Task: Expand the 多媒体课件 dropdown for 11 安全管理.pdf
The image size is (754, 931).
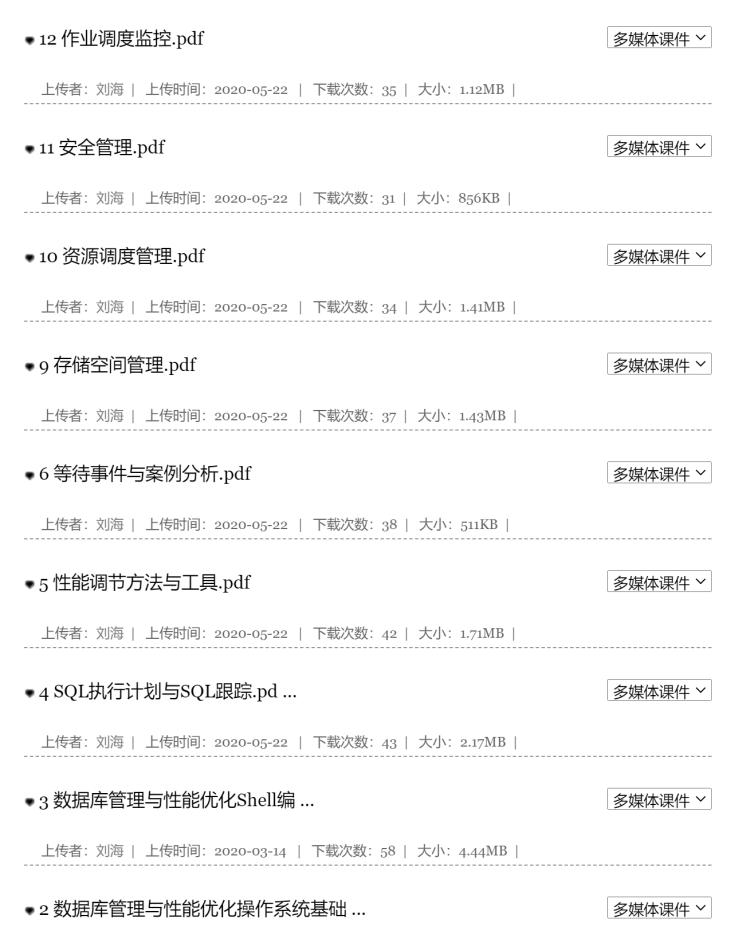Action: (x=659, y=148)
